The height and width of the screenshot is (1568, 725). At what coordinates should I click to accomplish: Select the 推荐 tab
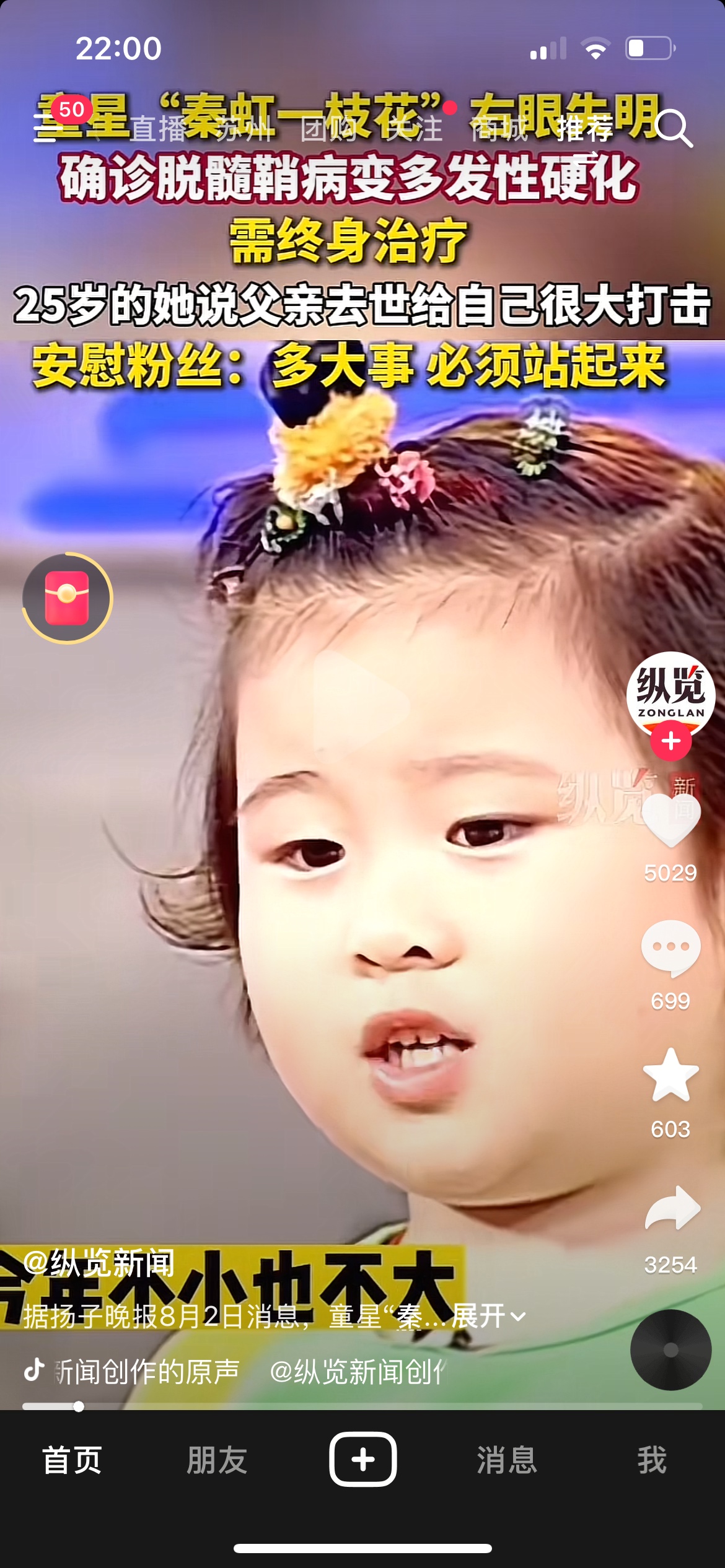coord(585,129)
